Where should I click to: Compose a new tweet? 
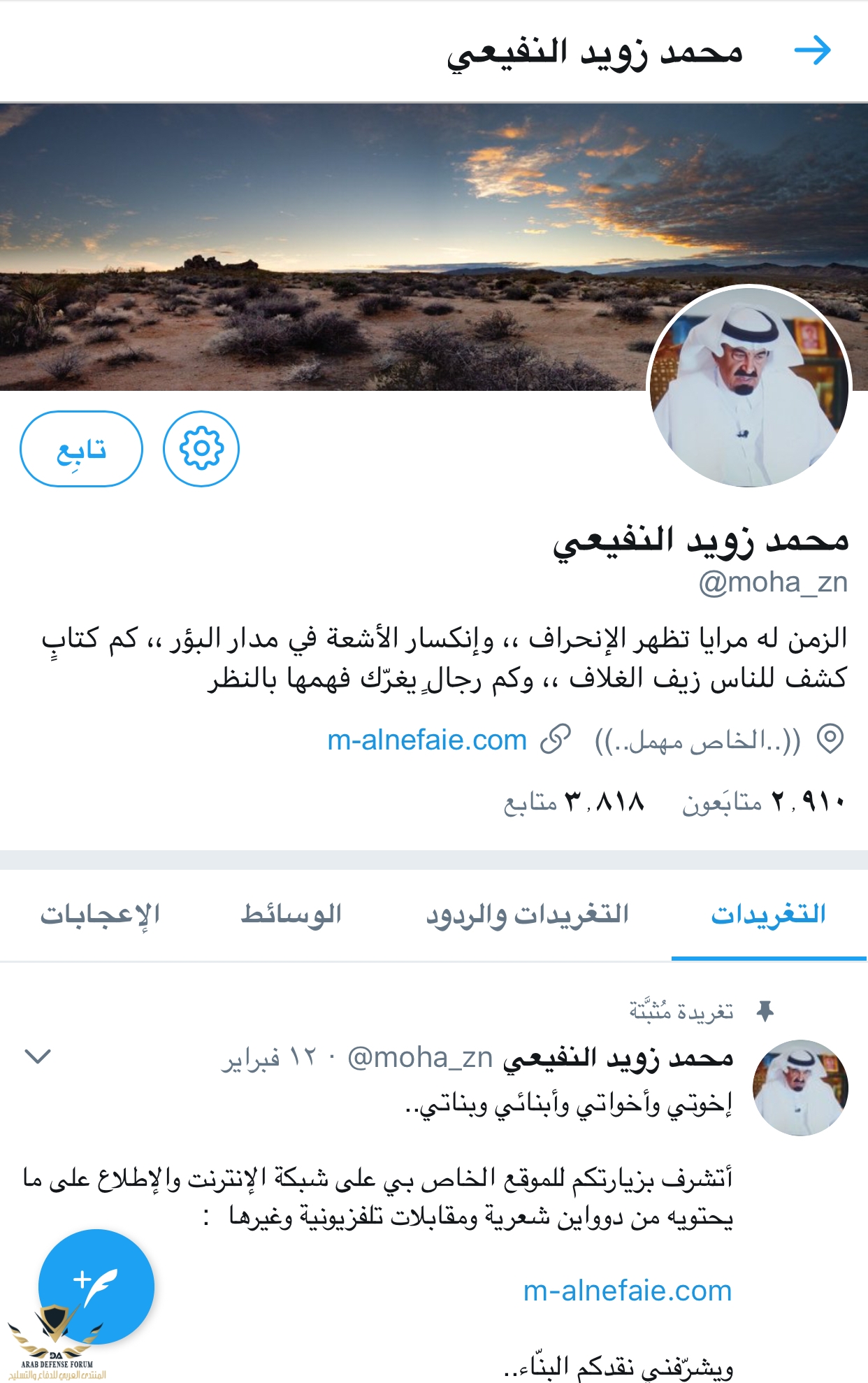tap(96, 1285)
